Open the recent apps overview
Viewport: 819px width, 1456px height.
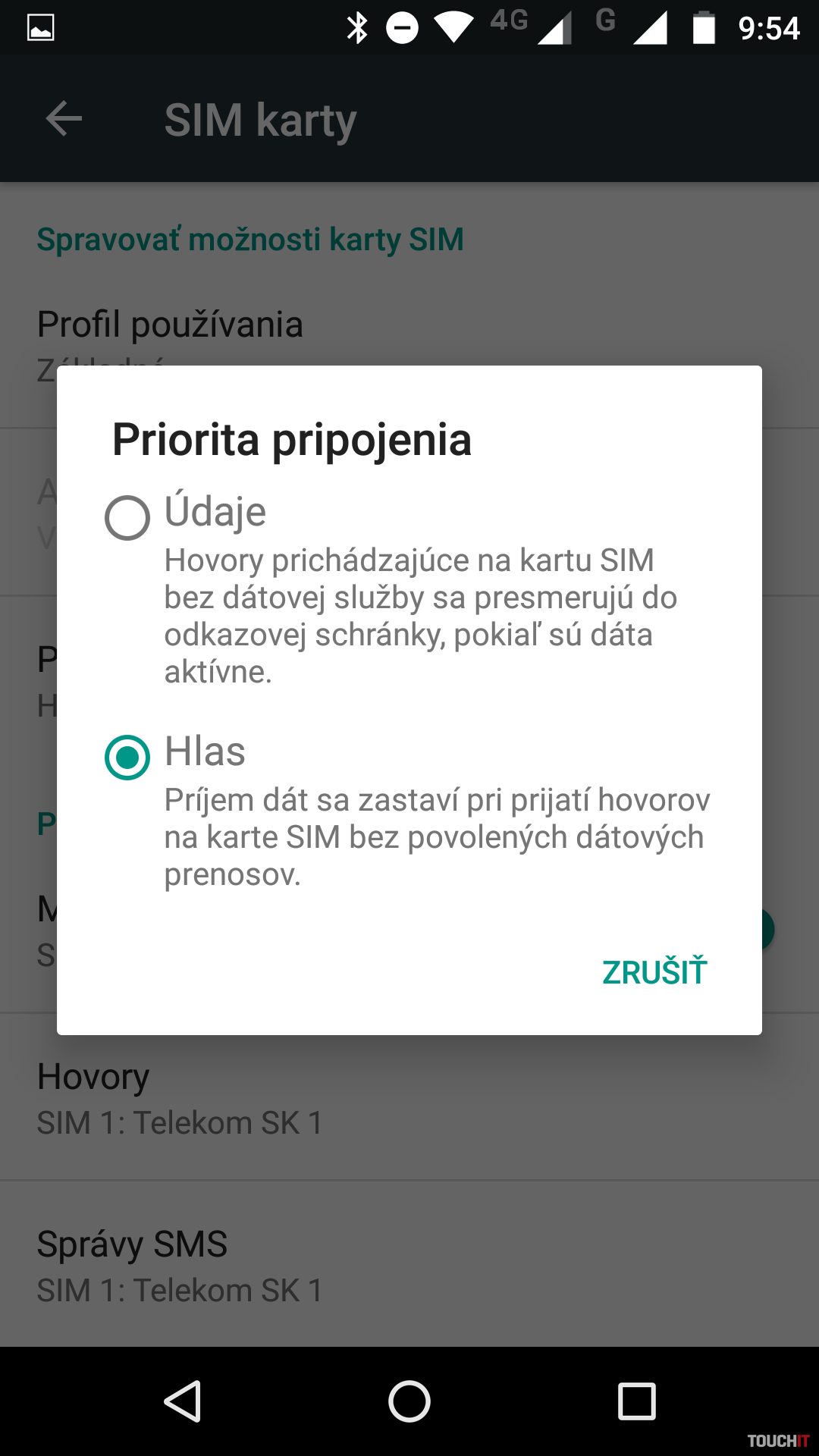[636, 1401]
